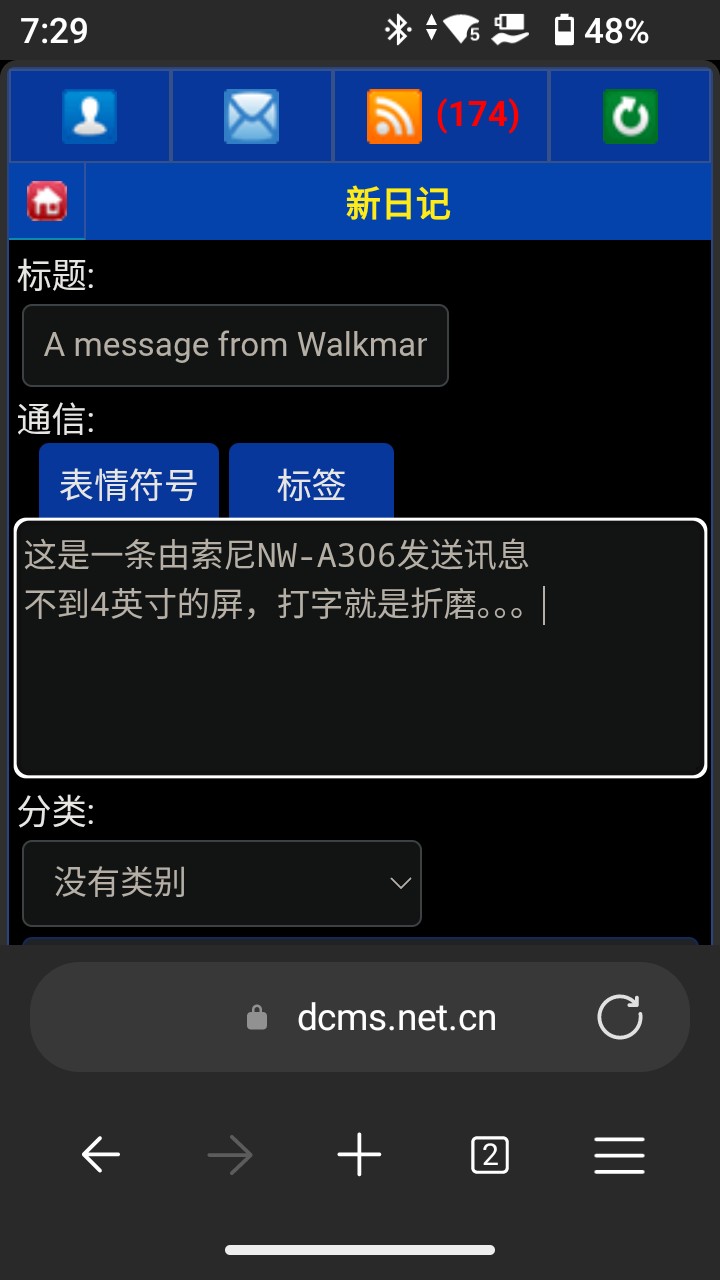Open the 表情符号 emoticon picker
The height and width of the screenshot is (1280, 720).
[128, 484]
